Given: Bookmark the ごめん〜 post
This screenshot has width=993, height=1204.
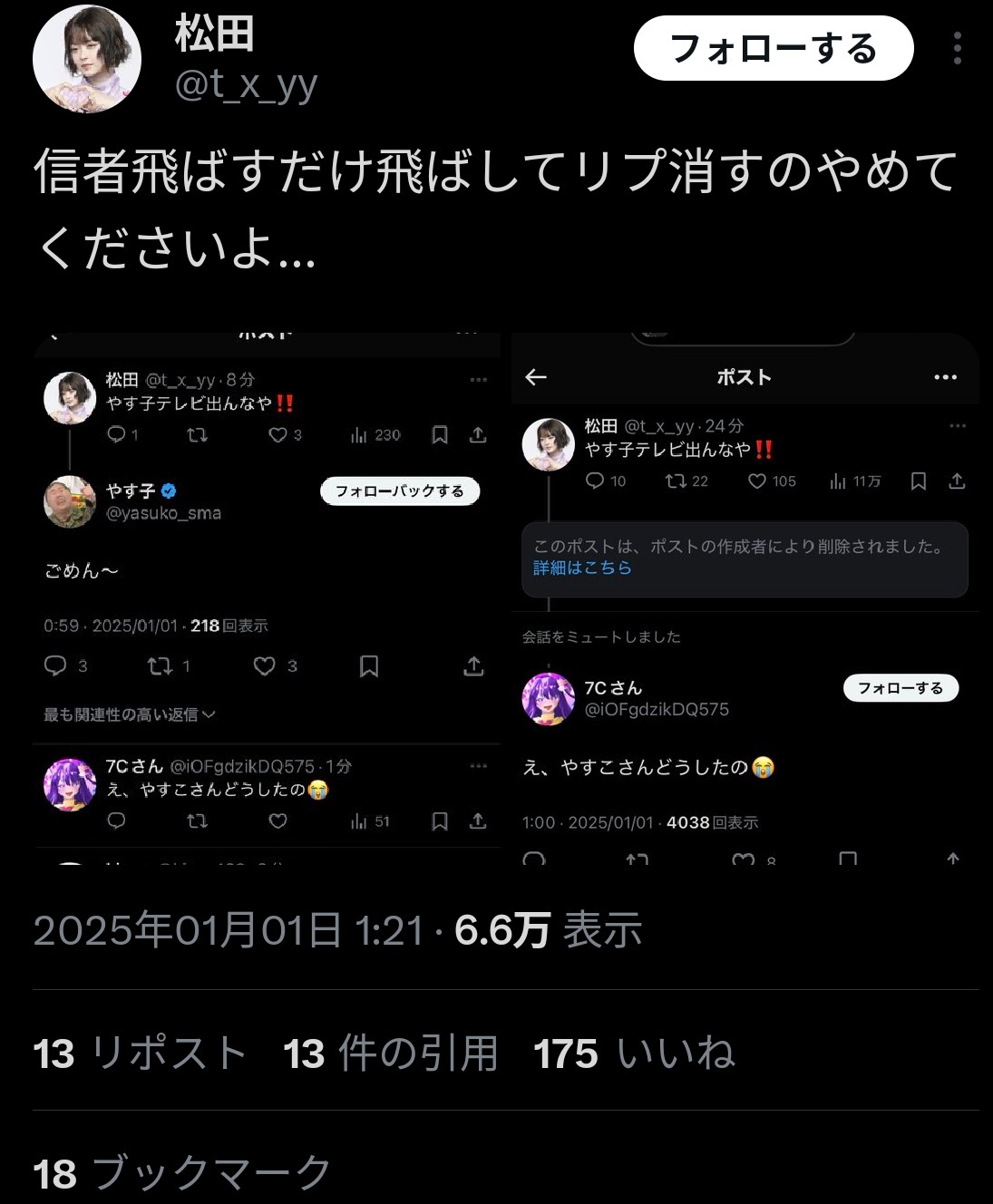Looking at the screenshot, I should pyautogui.click(x=370, y=666).
